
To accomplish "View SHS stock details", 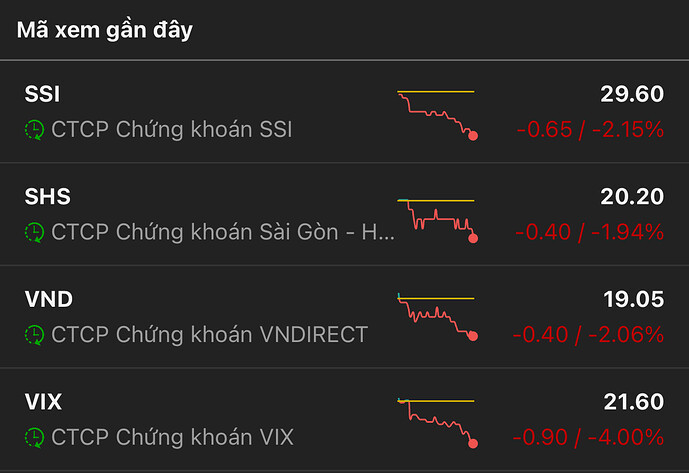I will (344, 214).
